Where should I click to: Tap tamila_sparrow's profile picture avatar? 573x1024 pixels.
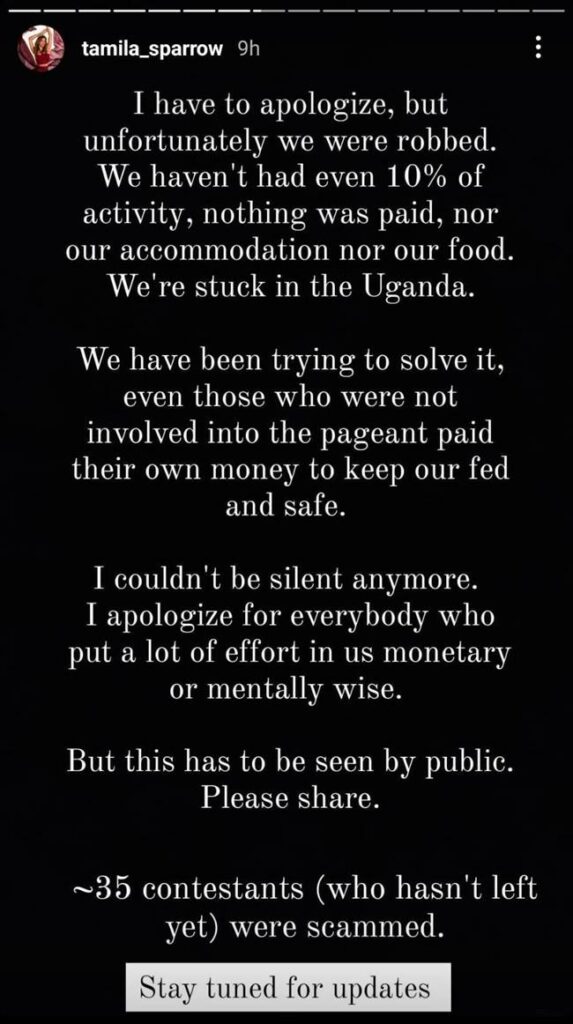(41, 48)
